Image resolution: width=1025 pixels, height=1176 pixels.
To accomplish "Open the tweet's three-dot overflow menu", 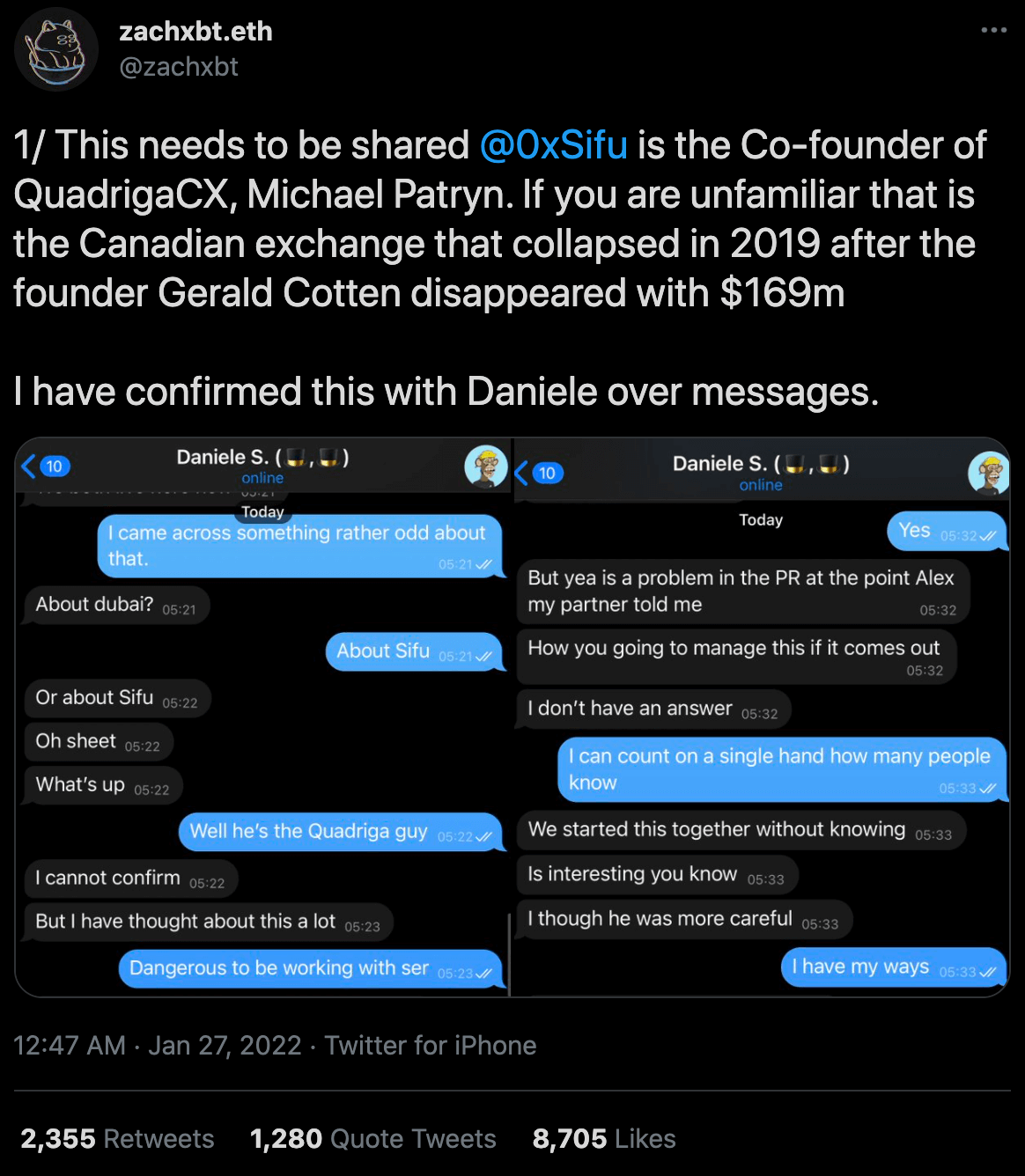I will (x=993, y=30).
